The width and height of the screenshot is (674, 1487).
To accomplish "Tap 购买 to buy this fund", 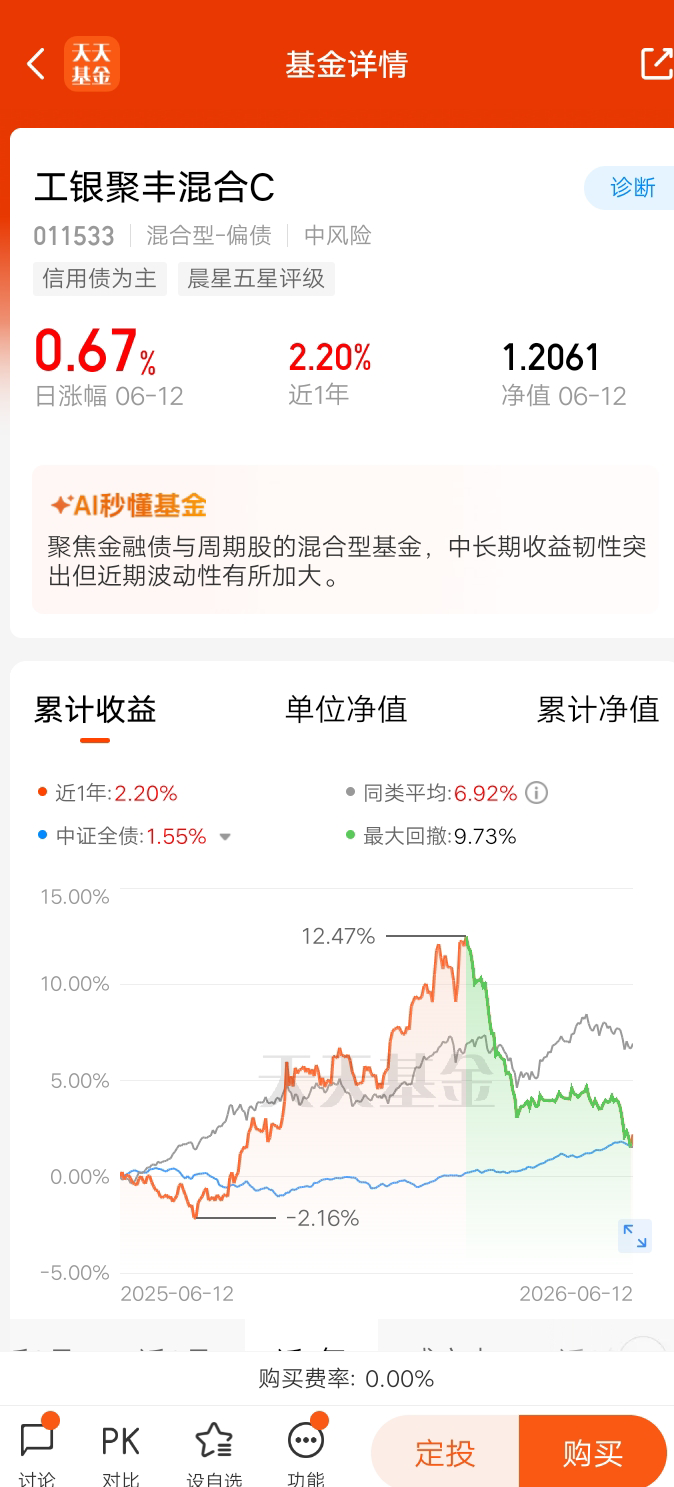I will click(593, 1453).
